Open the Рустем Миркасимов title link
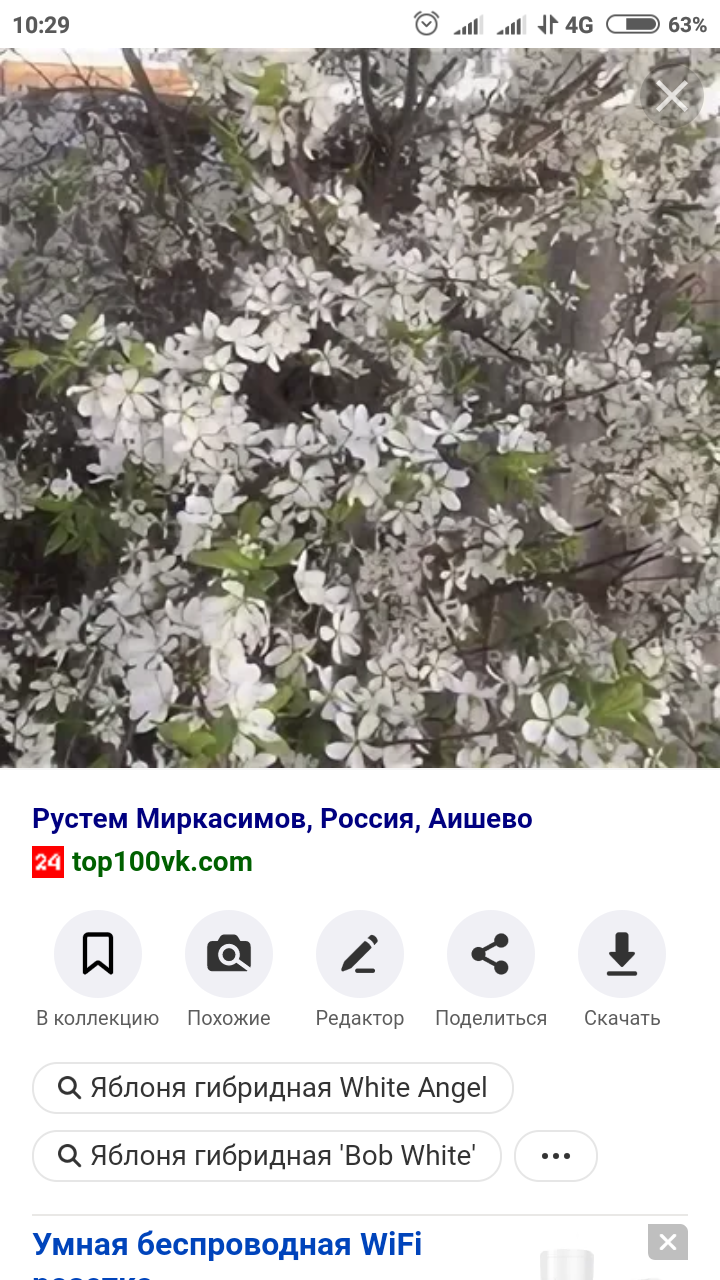The image size is (720, 1280). tap(282, 818)
